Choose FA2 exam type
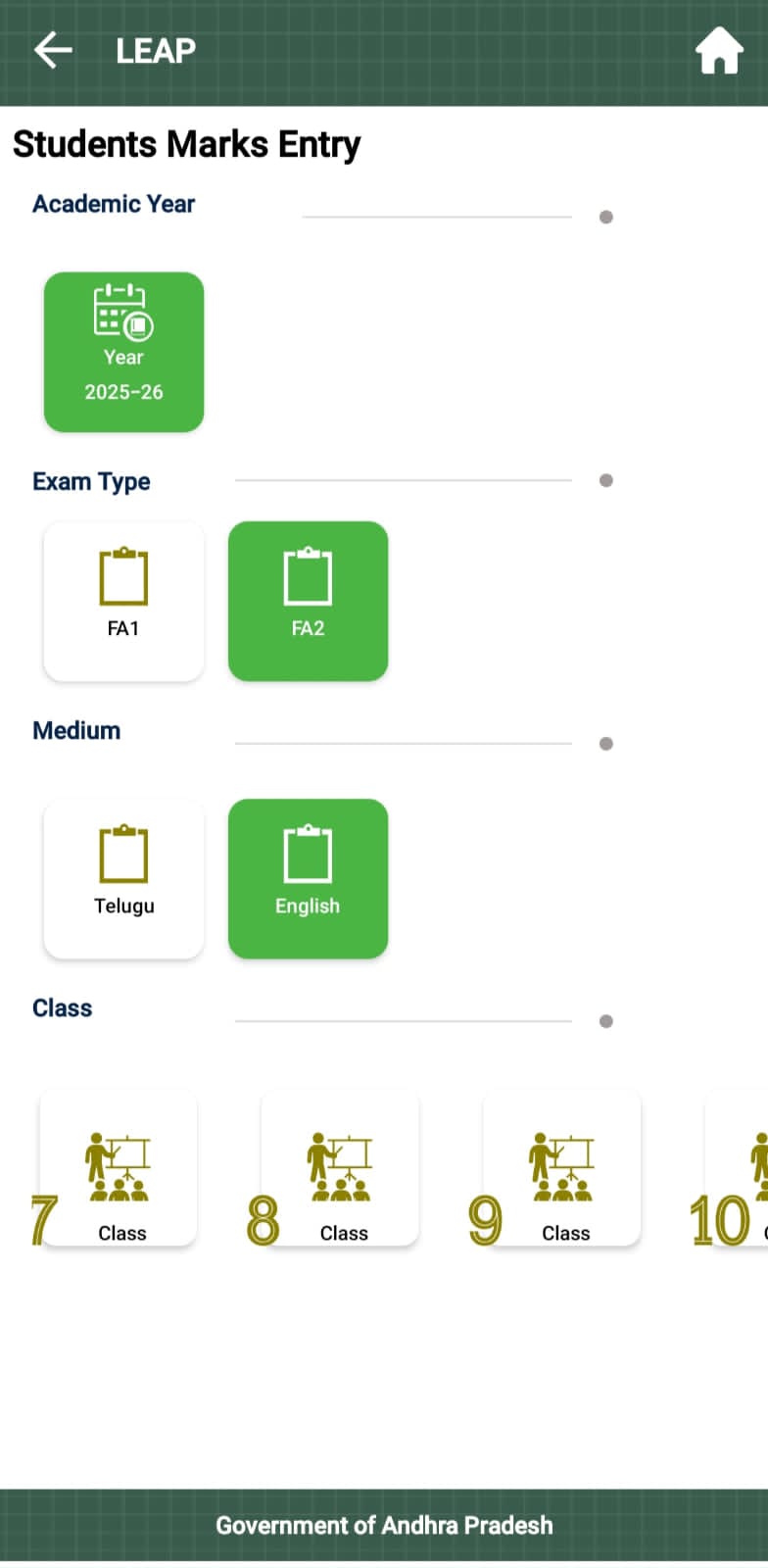 click(308, 601)
